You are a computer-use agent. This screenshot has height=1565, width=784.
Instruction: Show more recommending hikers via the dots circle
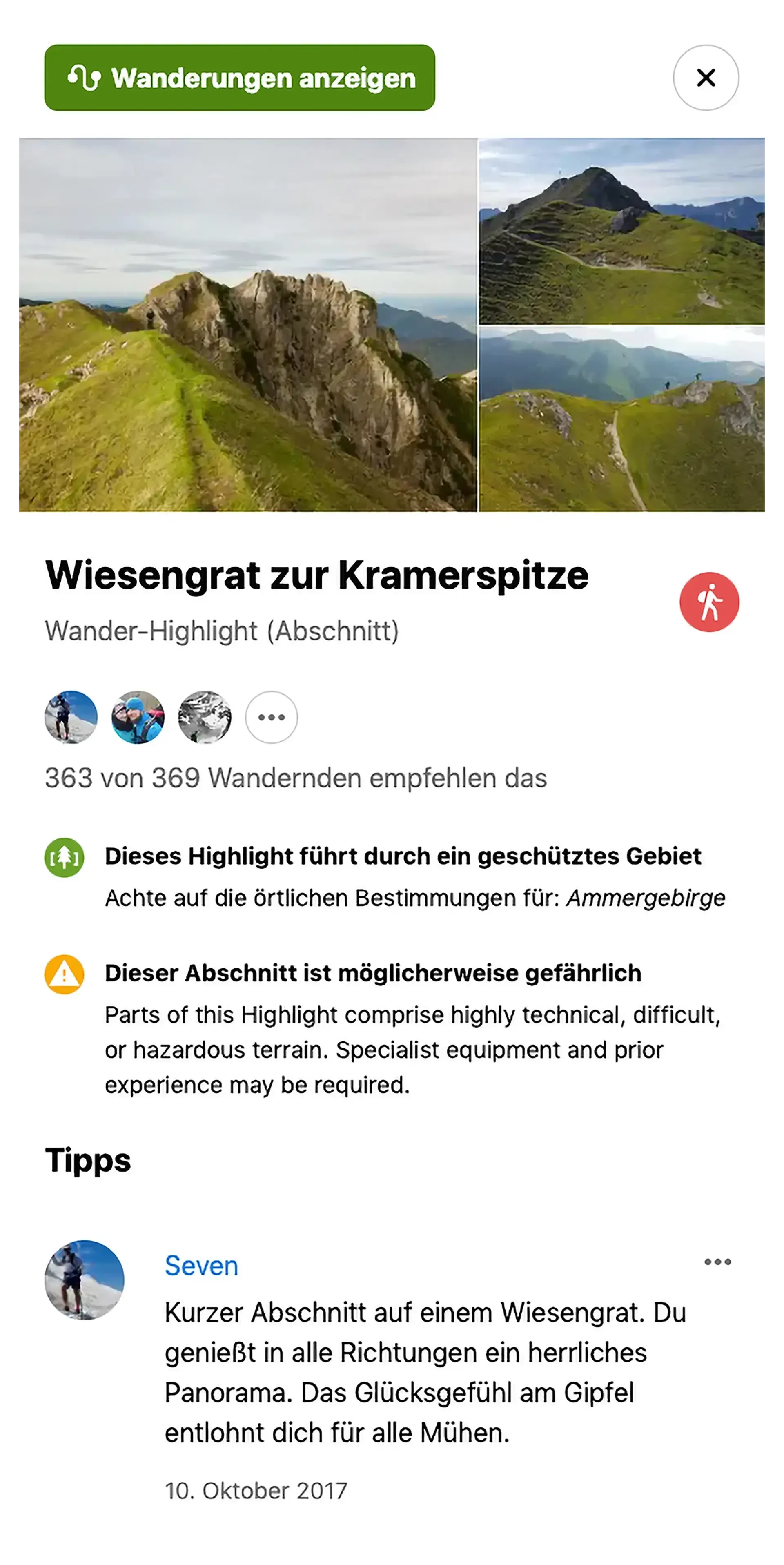(272, 717)
